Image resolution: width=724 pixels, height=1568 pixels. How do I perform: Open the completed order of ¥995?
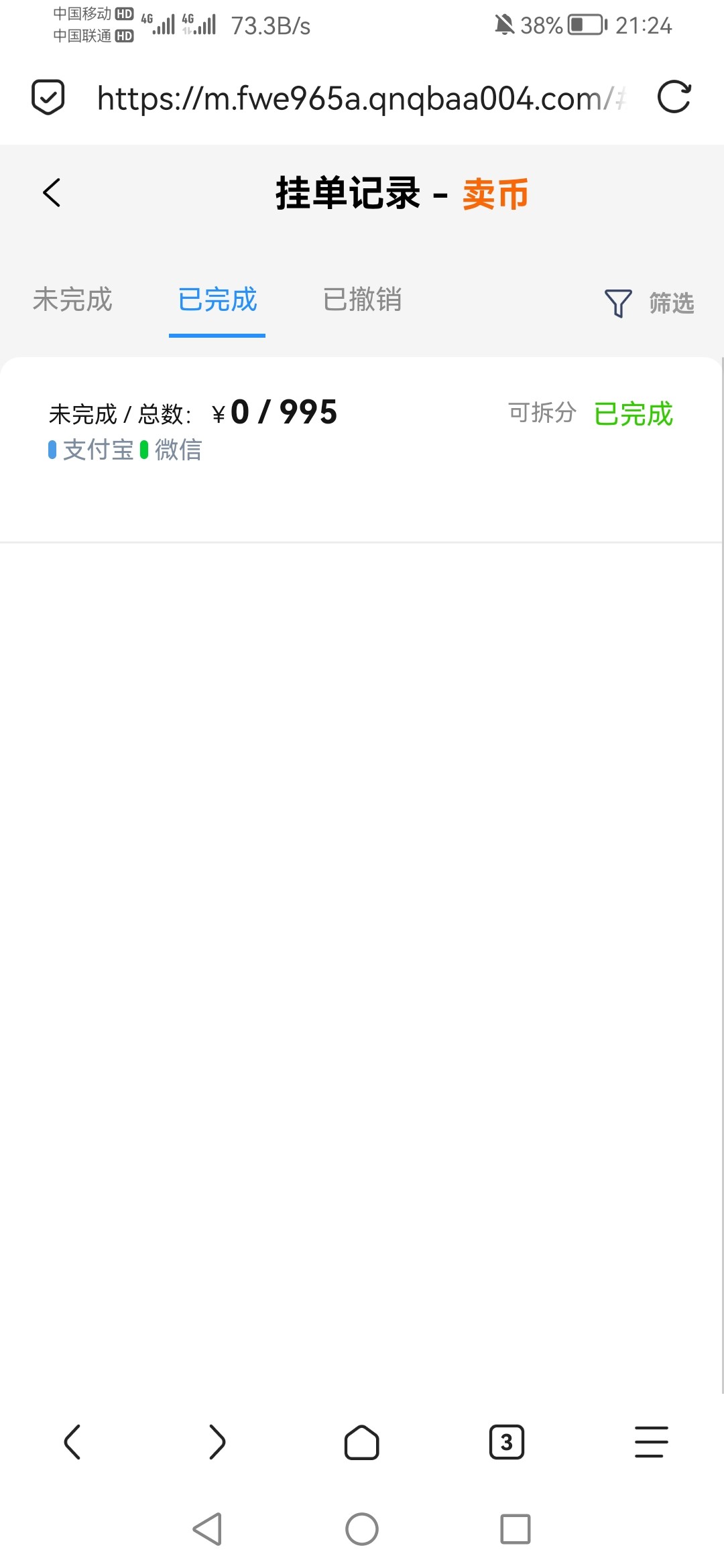click(x=361, y=449)
